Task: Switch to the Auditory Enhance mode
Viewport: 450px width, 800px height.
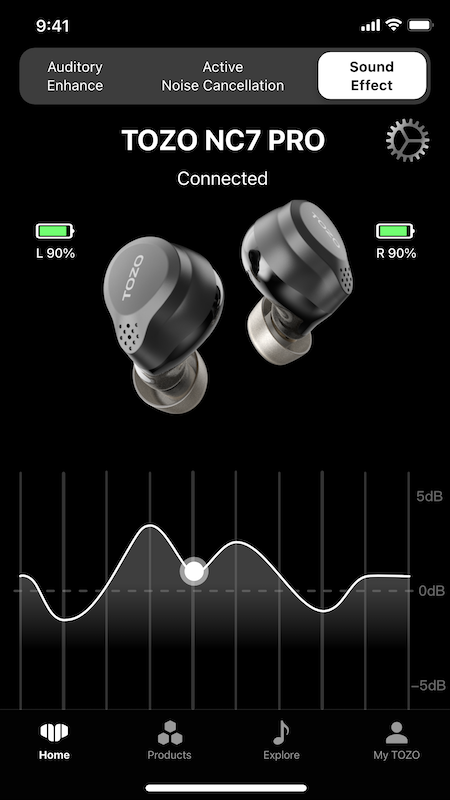Action: (75, 76)
